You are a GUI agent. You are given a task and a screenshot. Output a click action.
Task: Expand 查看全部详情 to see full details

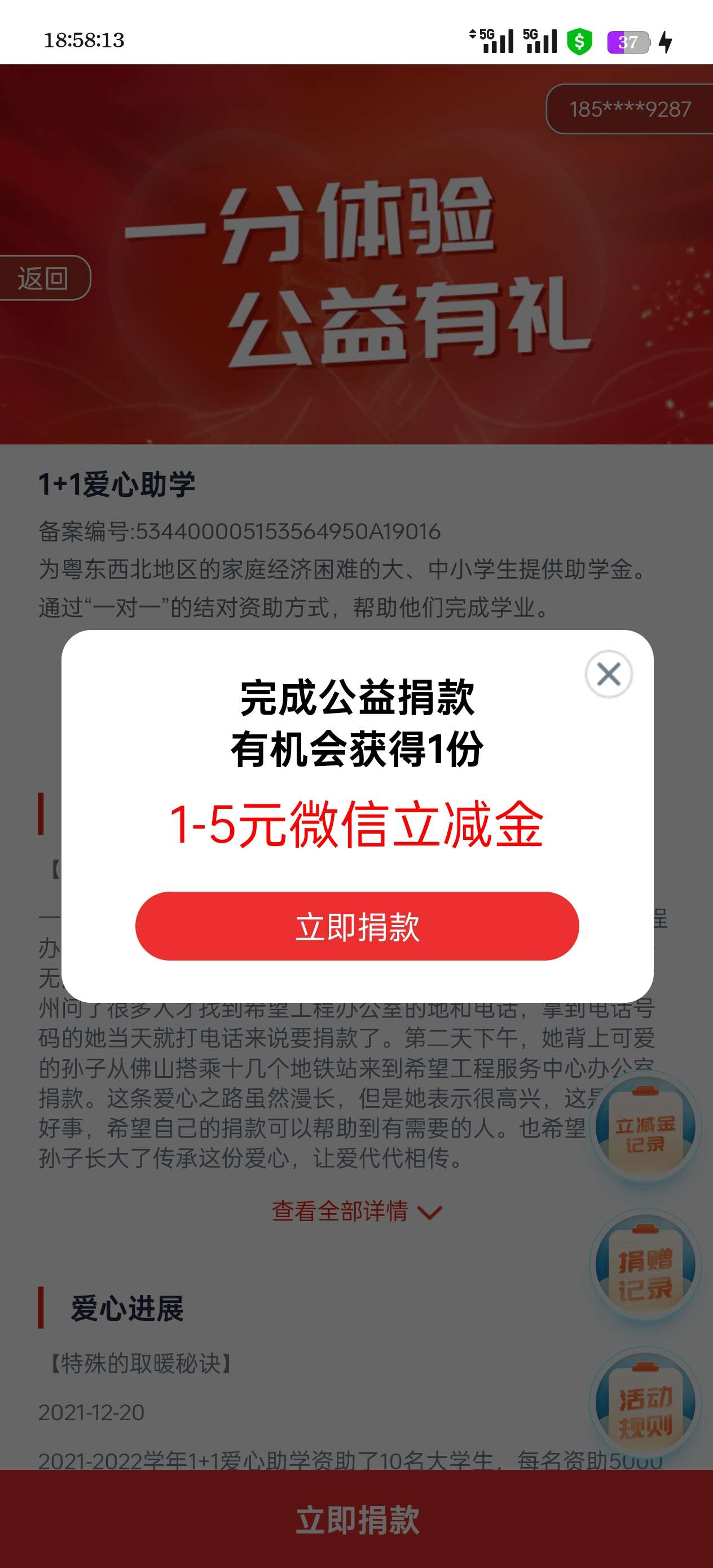tap(356, 1211)
